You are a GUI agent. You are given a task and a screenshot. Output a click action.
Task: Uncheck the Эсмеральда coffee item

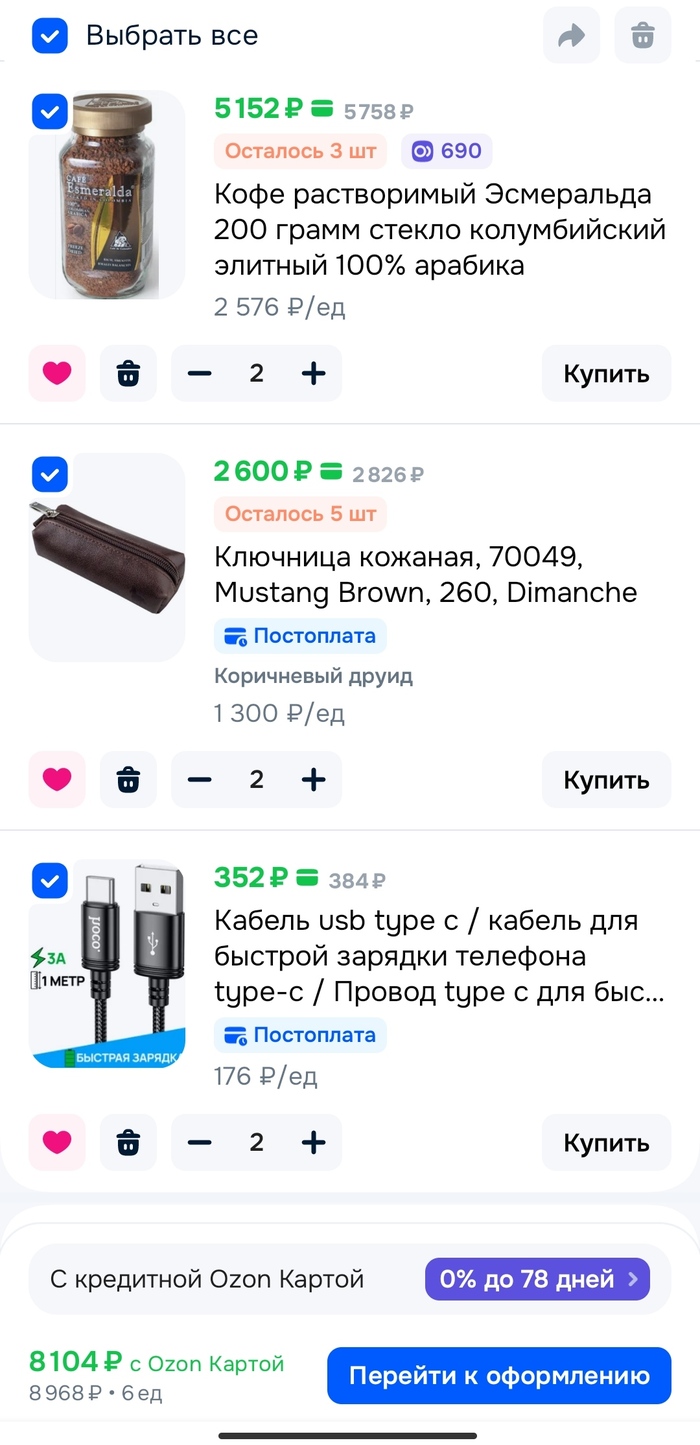click(50, 111)
